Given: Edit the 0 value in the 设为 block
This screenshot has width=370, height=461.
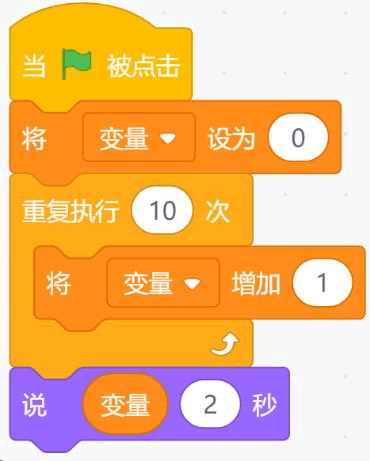Looking at the screenshot, I should pos(298,138).
